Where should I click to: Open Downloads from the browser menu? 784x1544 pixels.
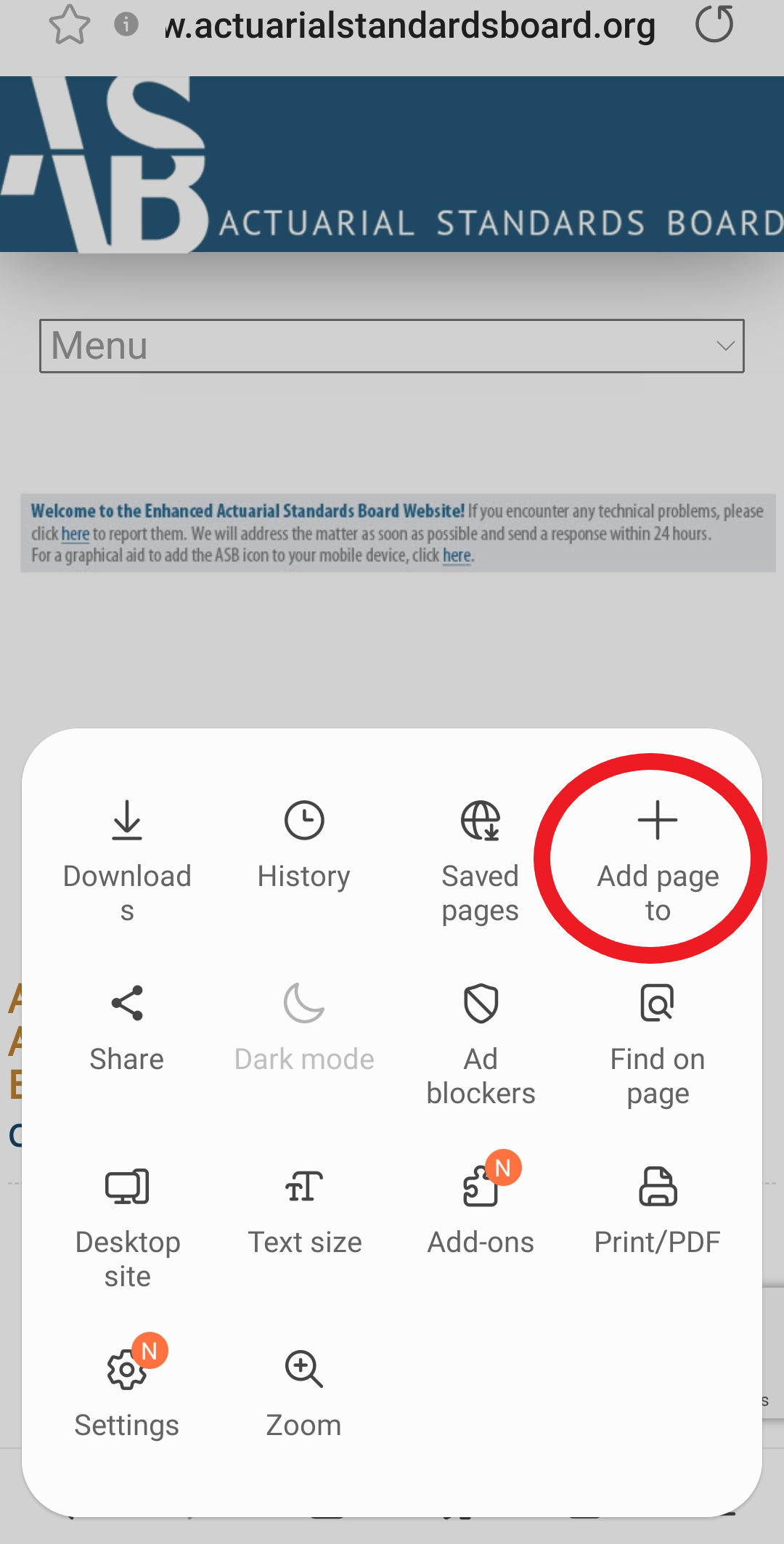tap(127, 861)
